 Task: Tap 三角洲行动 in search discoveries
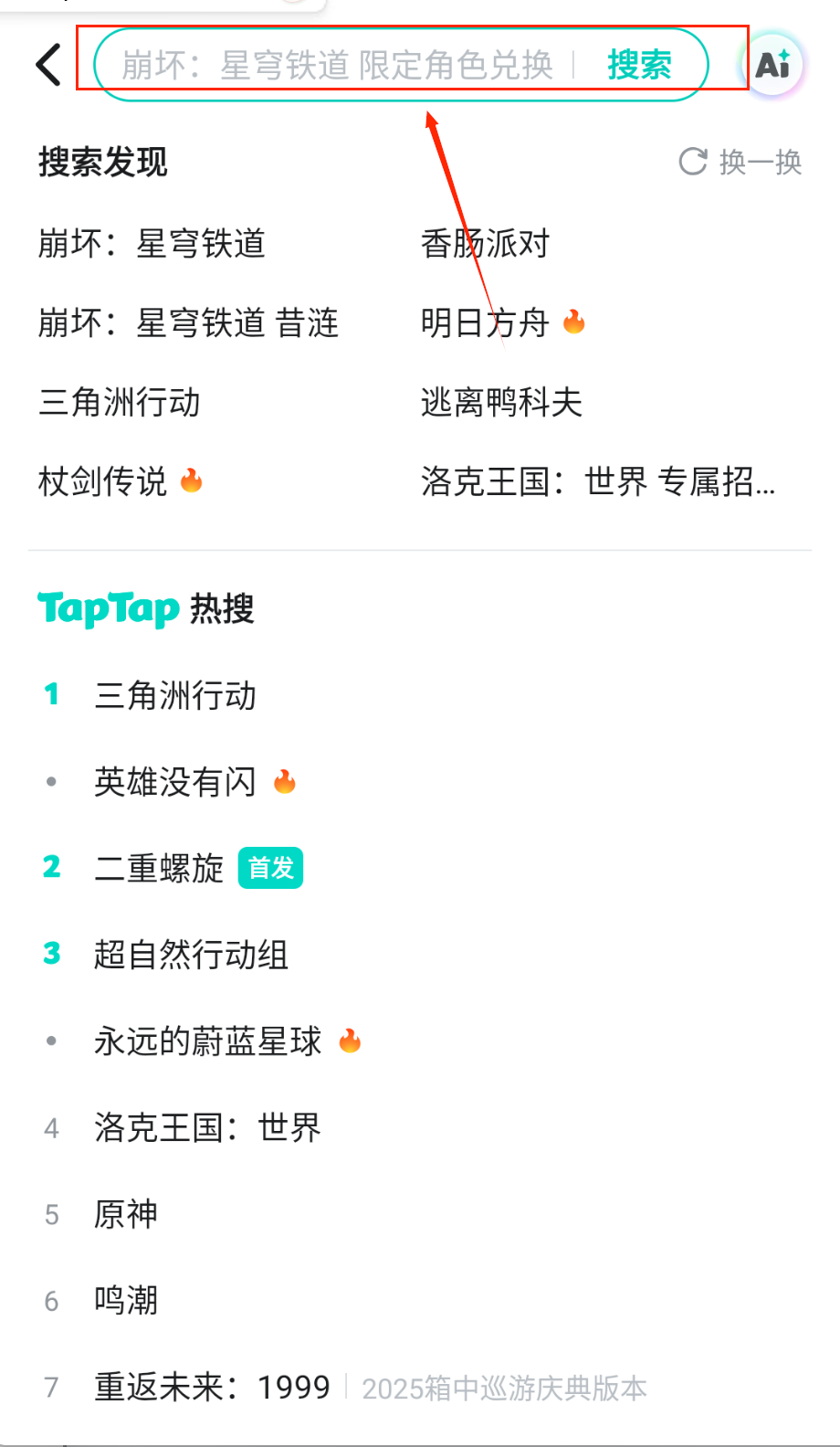tap(120, 403)
